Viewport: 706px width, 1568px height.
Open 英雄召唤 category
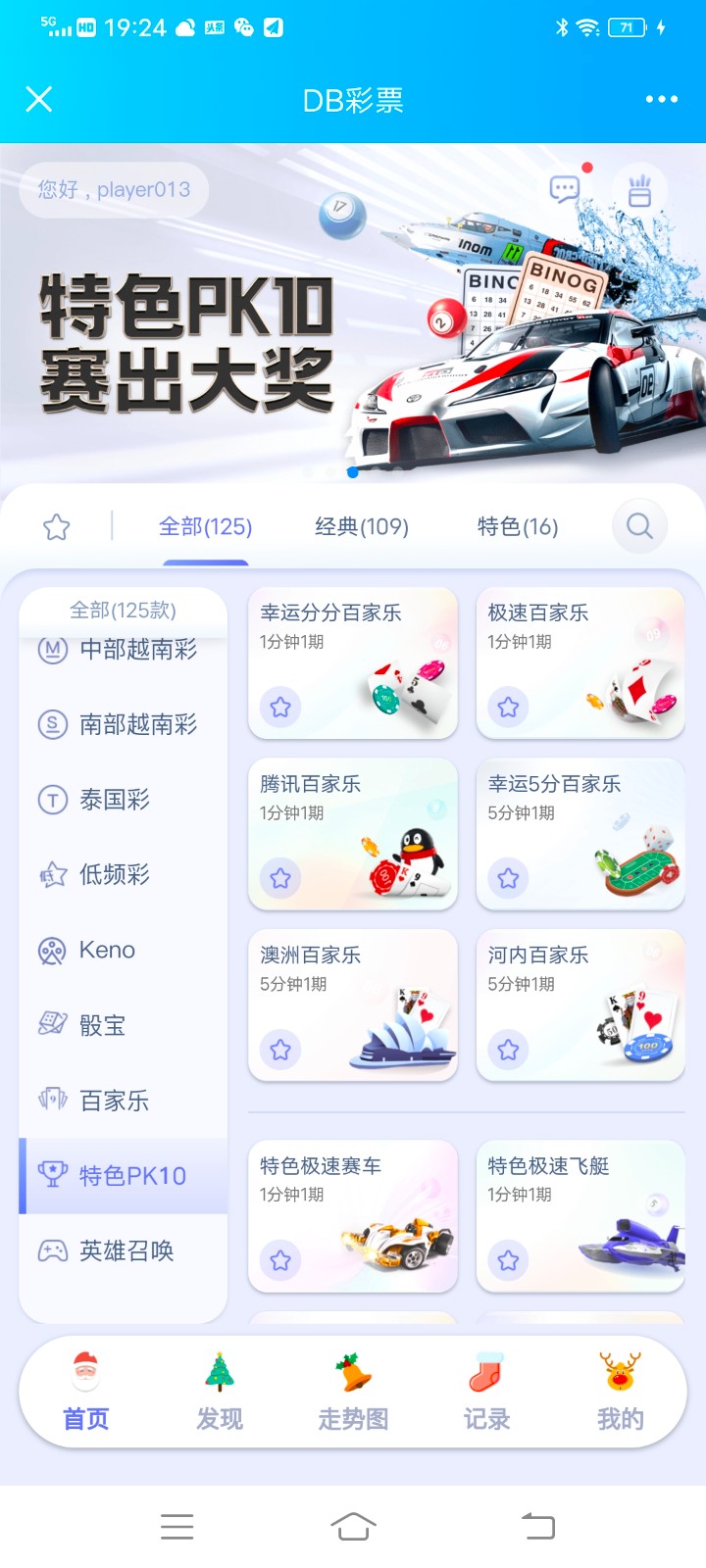pyautogui.click(x=126, y=1250)
